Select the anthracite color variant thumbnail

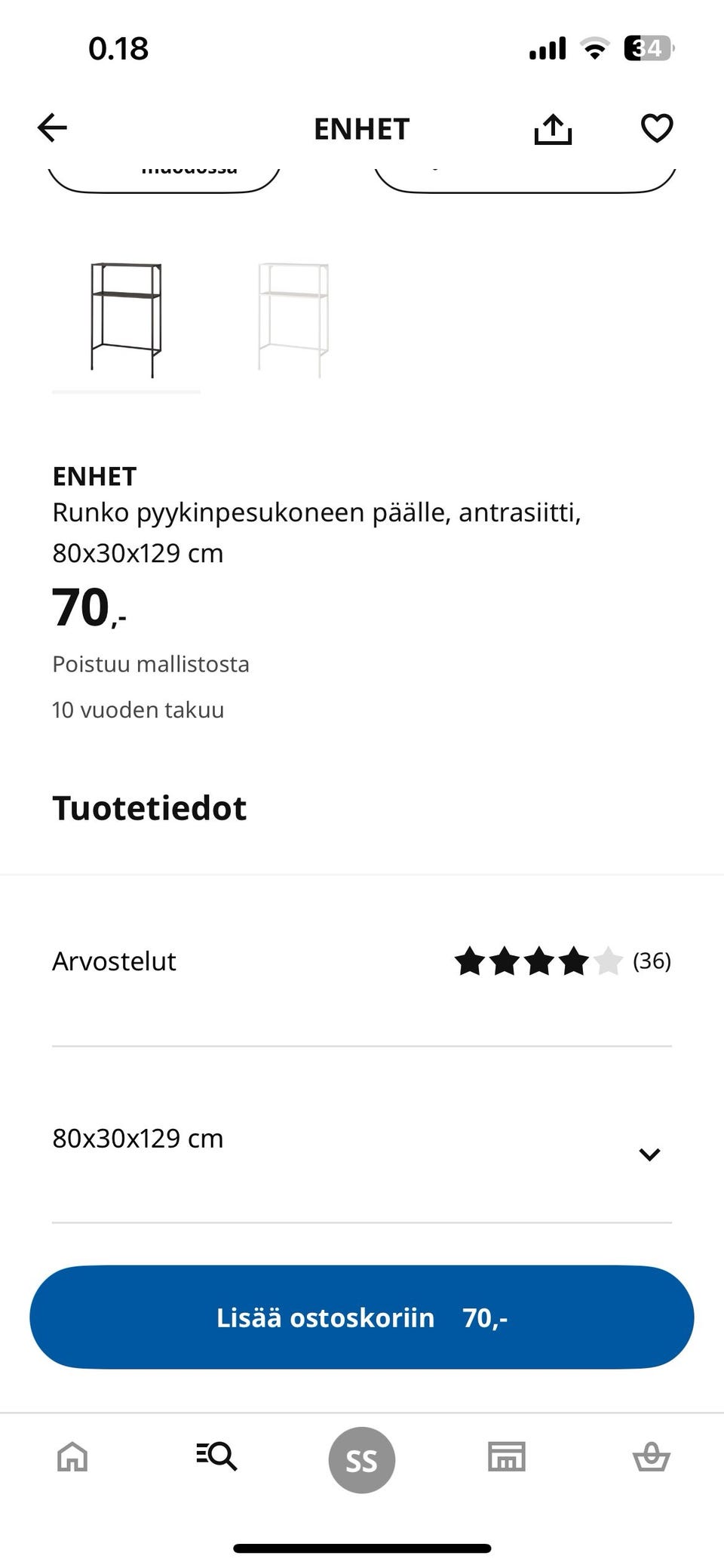[126, 320]
